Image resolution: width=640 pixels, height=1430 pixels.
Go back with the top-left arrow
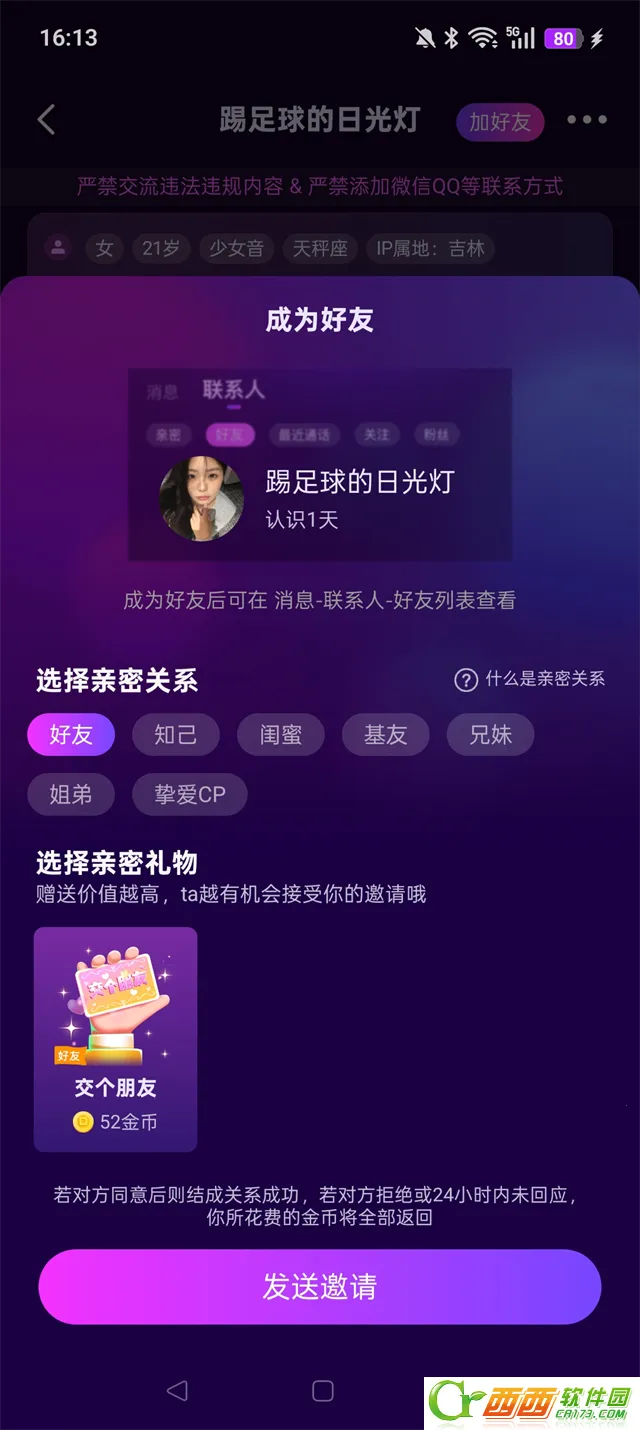[46, 121]
